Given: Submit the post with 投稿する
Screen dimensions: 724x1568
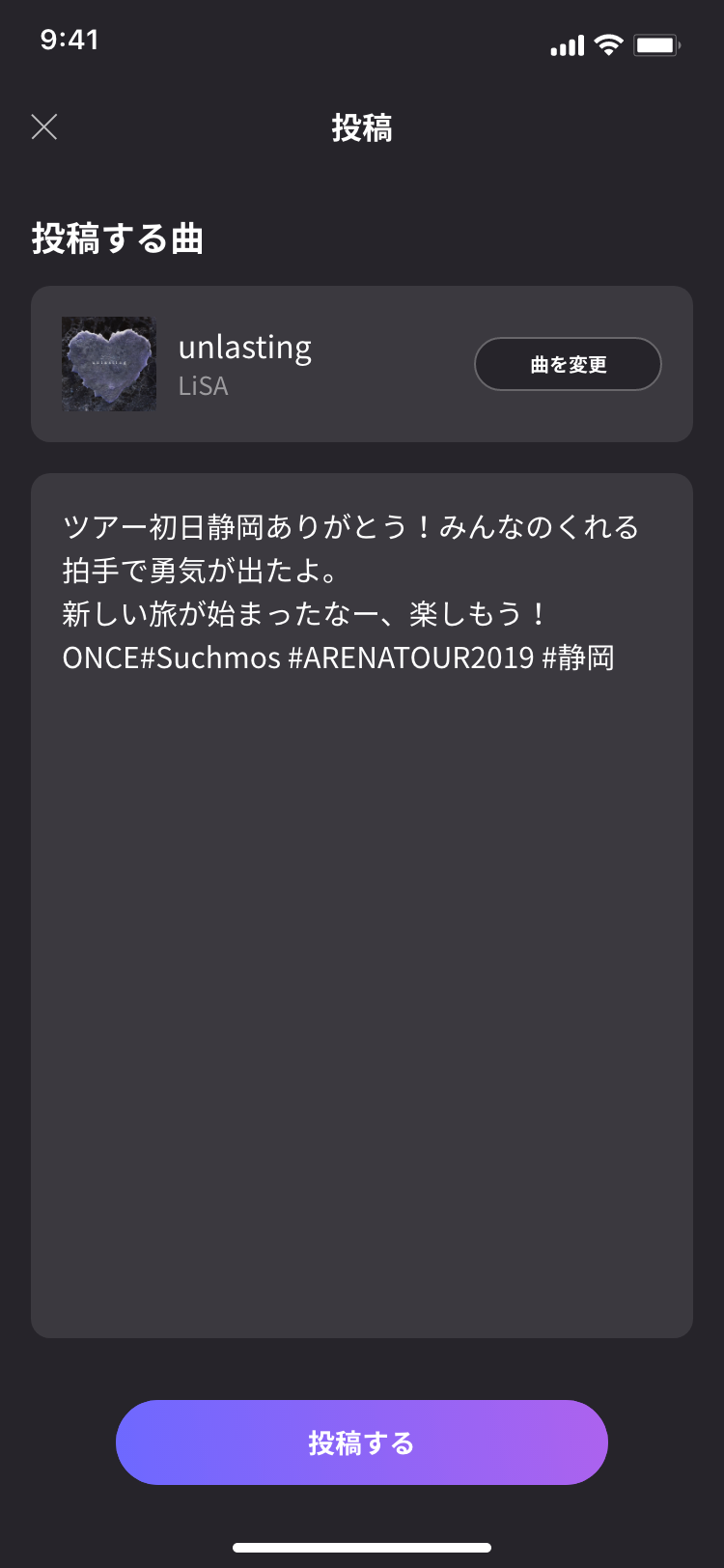Looking at the screenshot, I should click(x=361, y=1442).
